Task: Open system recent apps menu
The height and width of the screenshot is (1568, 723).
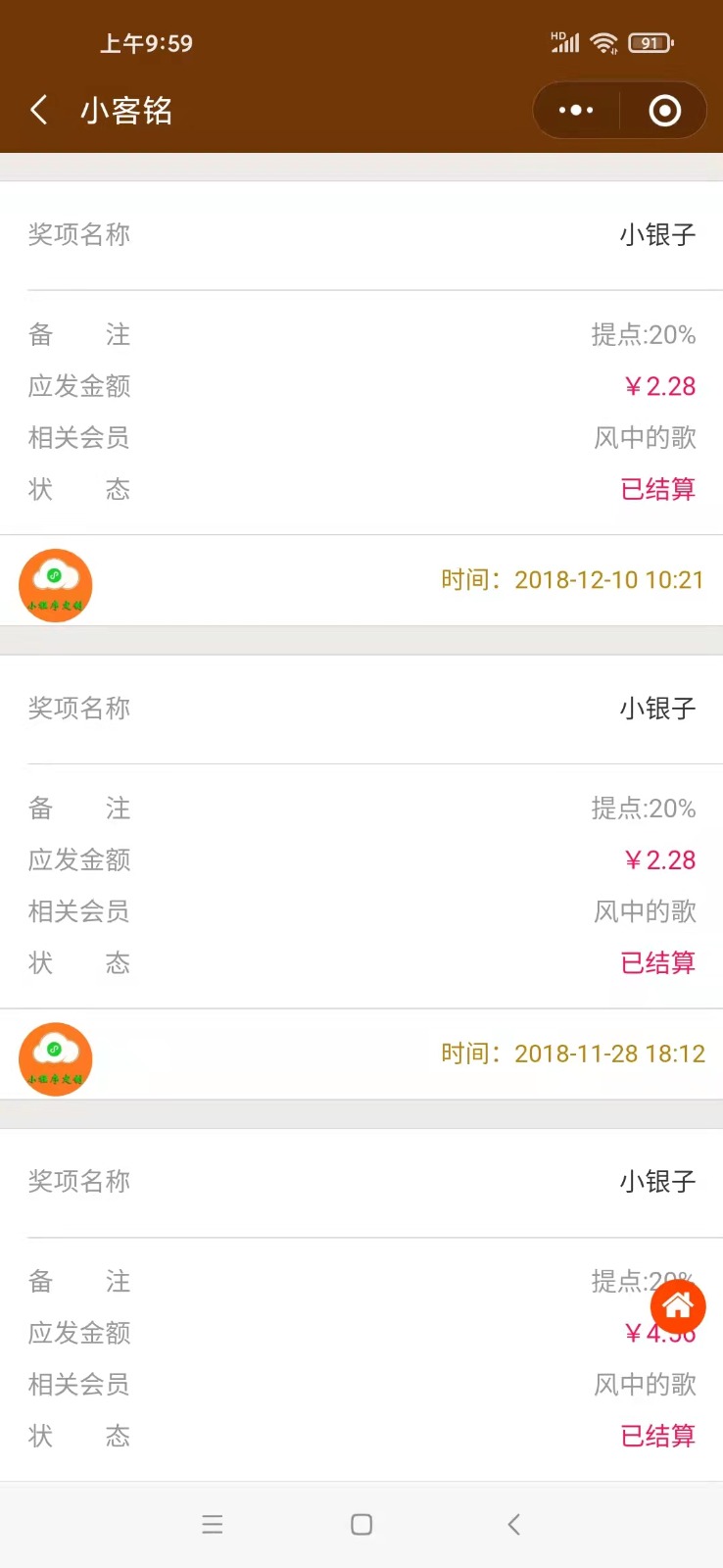Action: coord(213,1524)
